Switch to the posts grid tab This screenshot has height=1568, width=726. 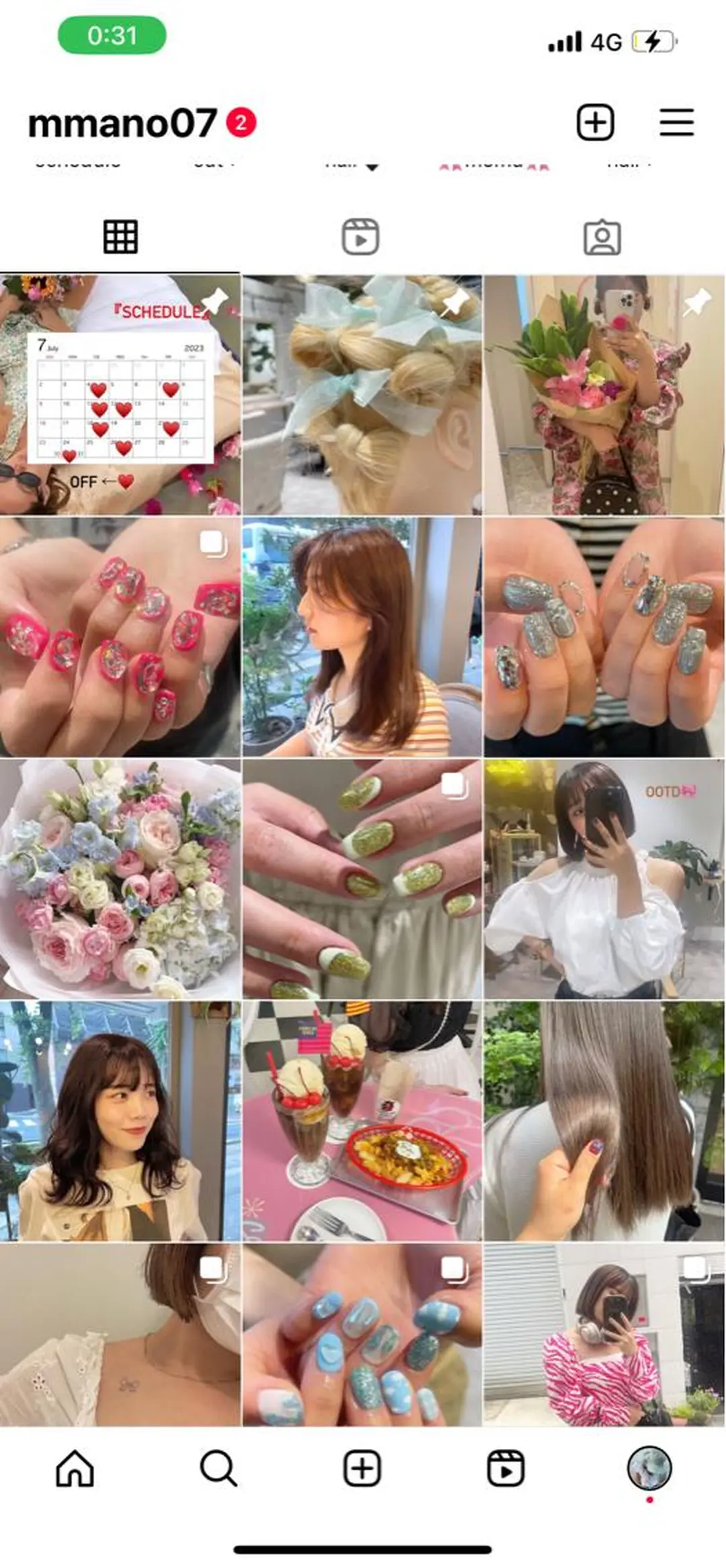click(x=120, y=237)
